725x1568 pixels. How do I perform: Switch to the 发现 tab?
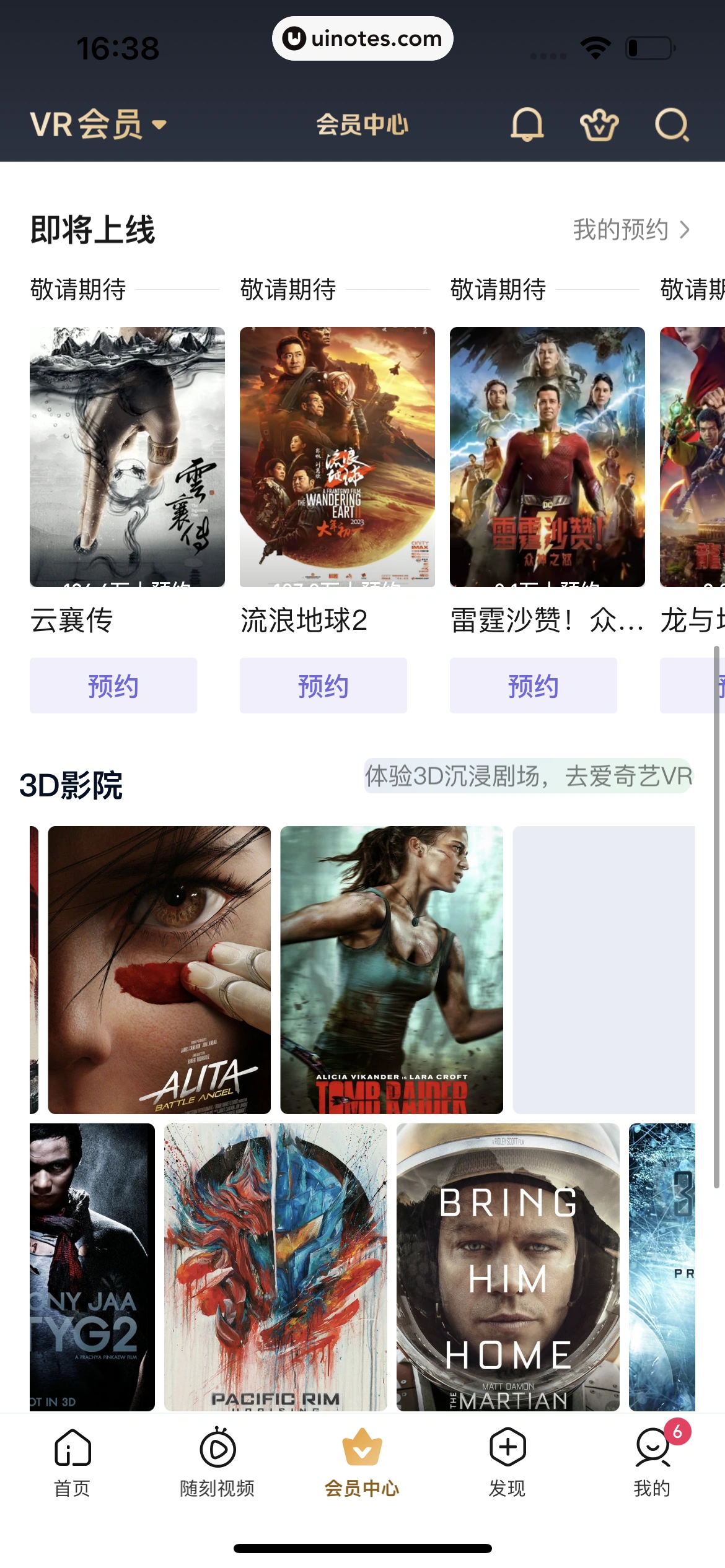click(507, 1461)
